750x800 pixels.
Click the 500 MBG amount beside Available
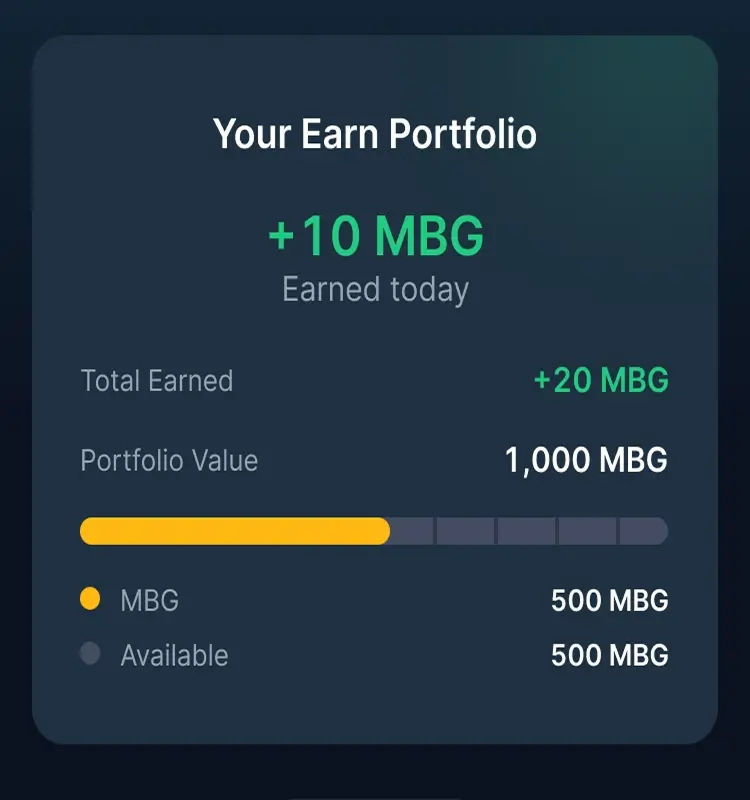611,655
